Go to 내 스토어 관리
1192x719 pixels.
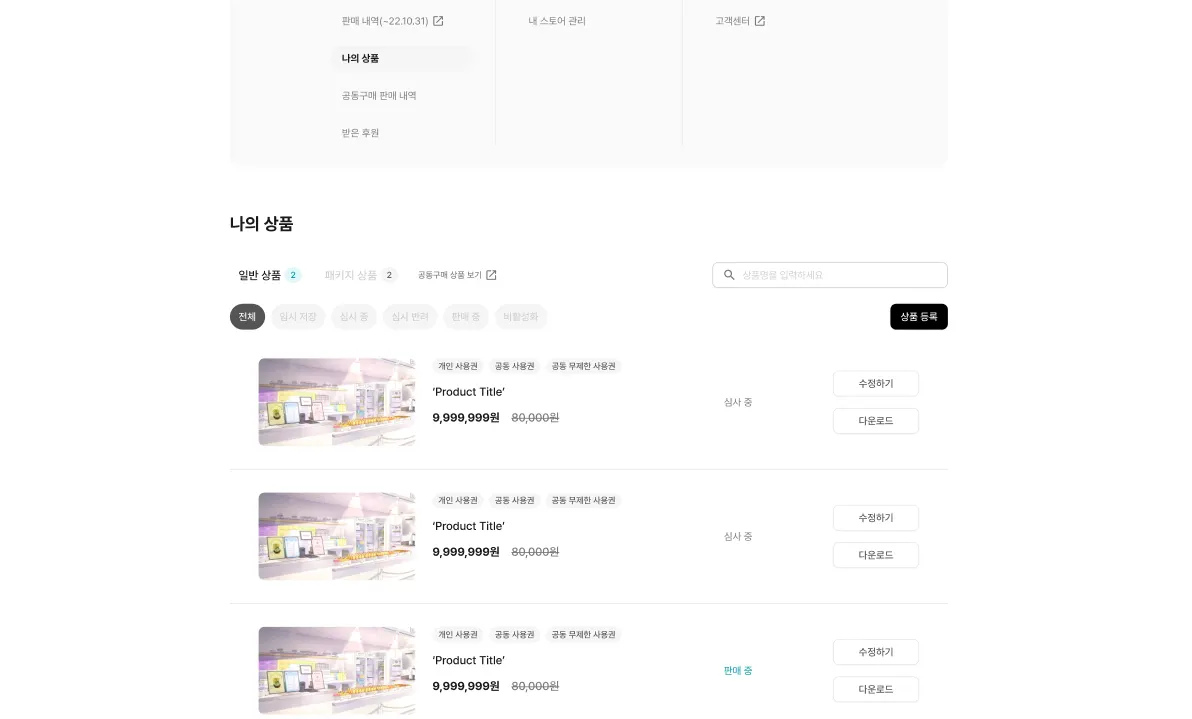tap(557, 21)
